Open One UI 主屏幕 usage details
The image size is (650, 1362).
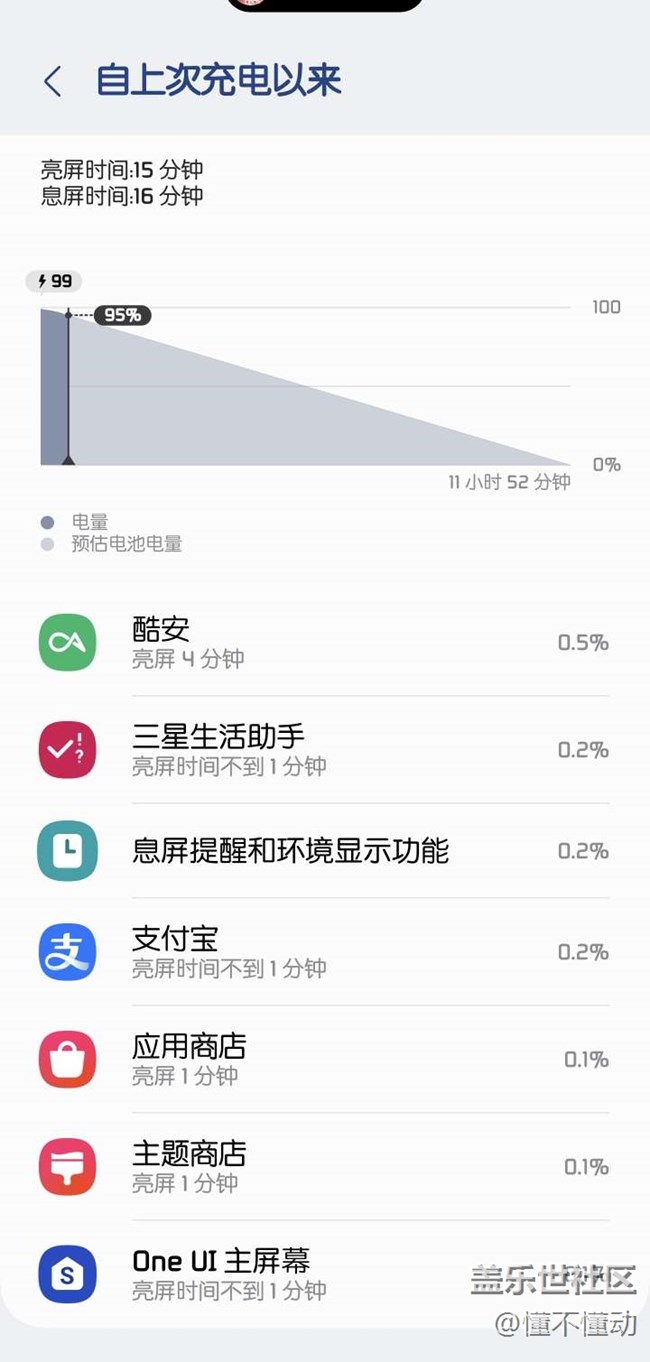pyautogui.click(x=324, y=1274)
